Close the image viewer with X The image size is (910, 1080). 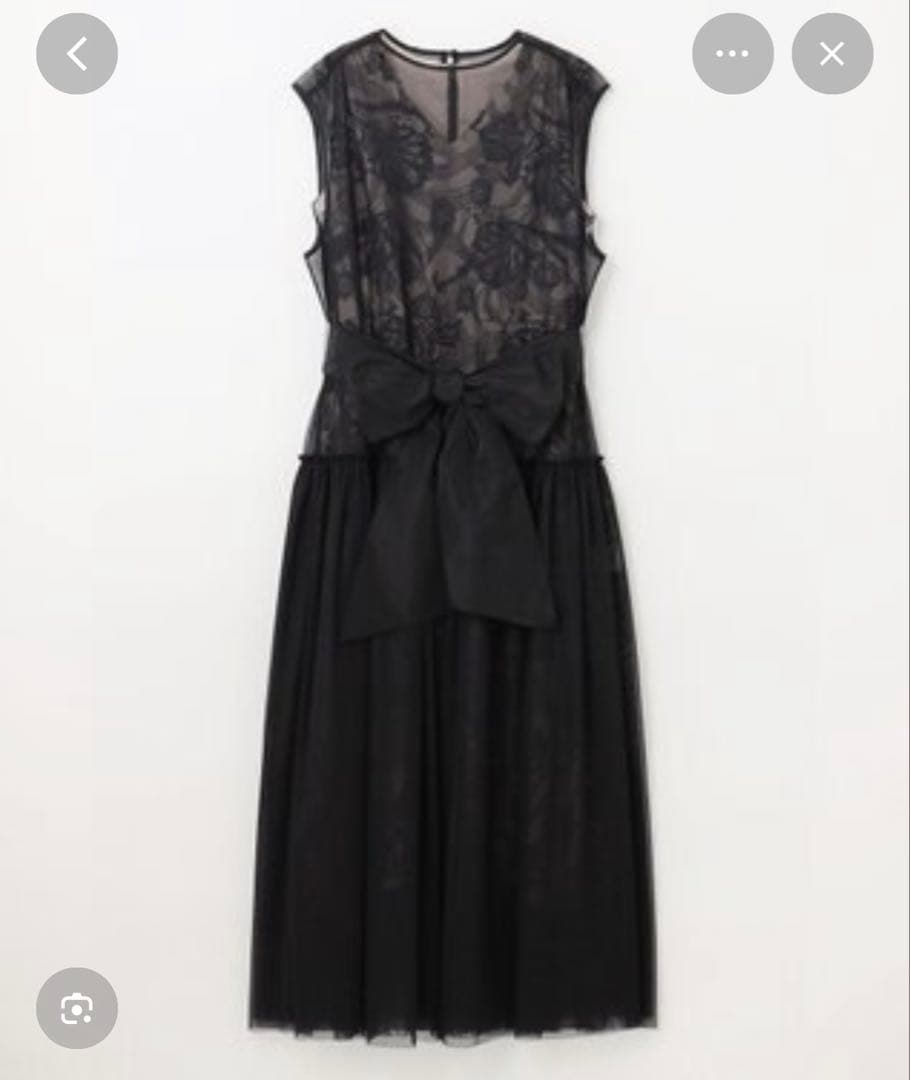(x=831, y=53)
